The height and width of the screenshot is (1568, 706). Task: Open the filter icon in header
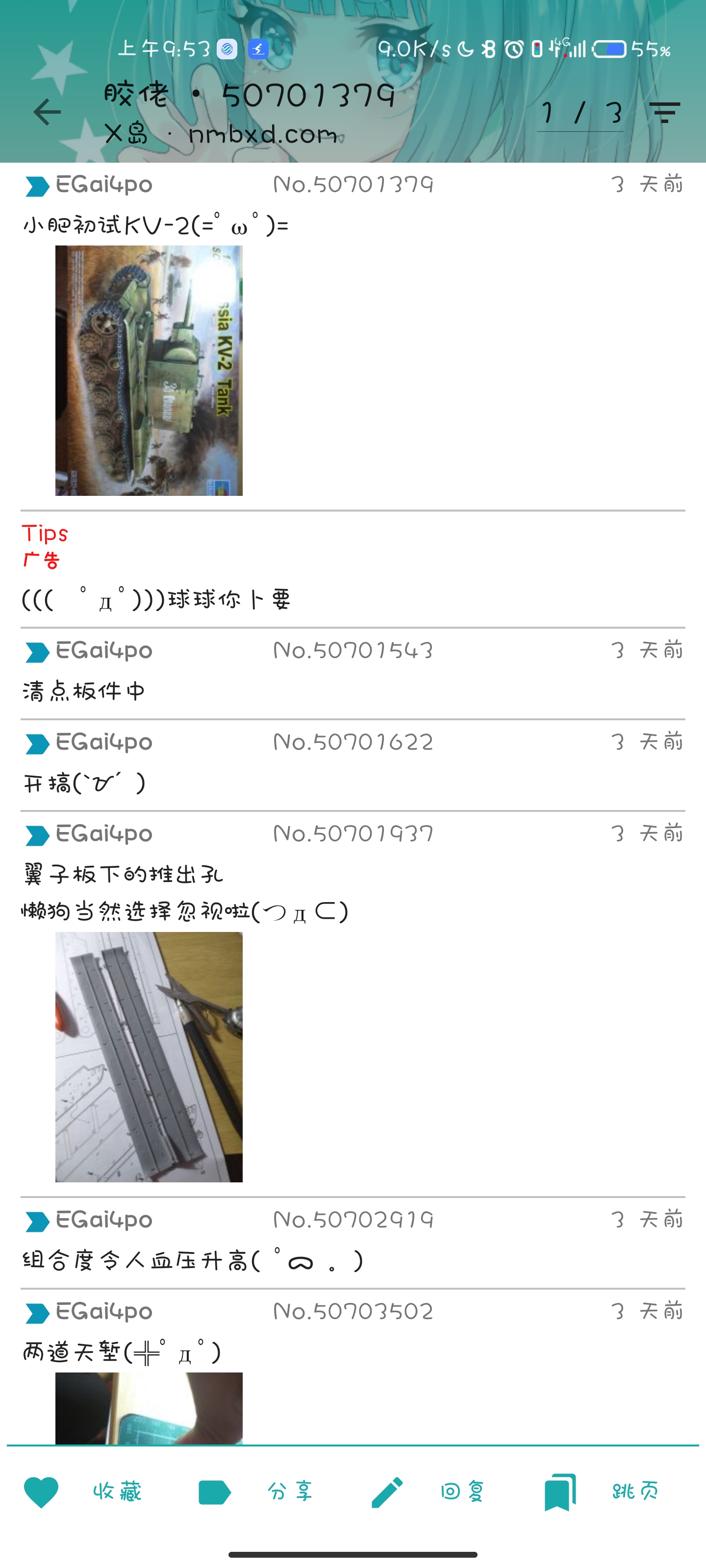pyautogui.click(x=664, y=113)
